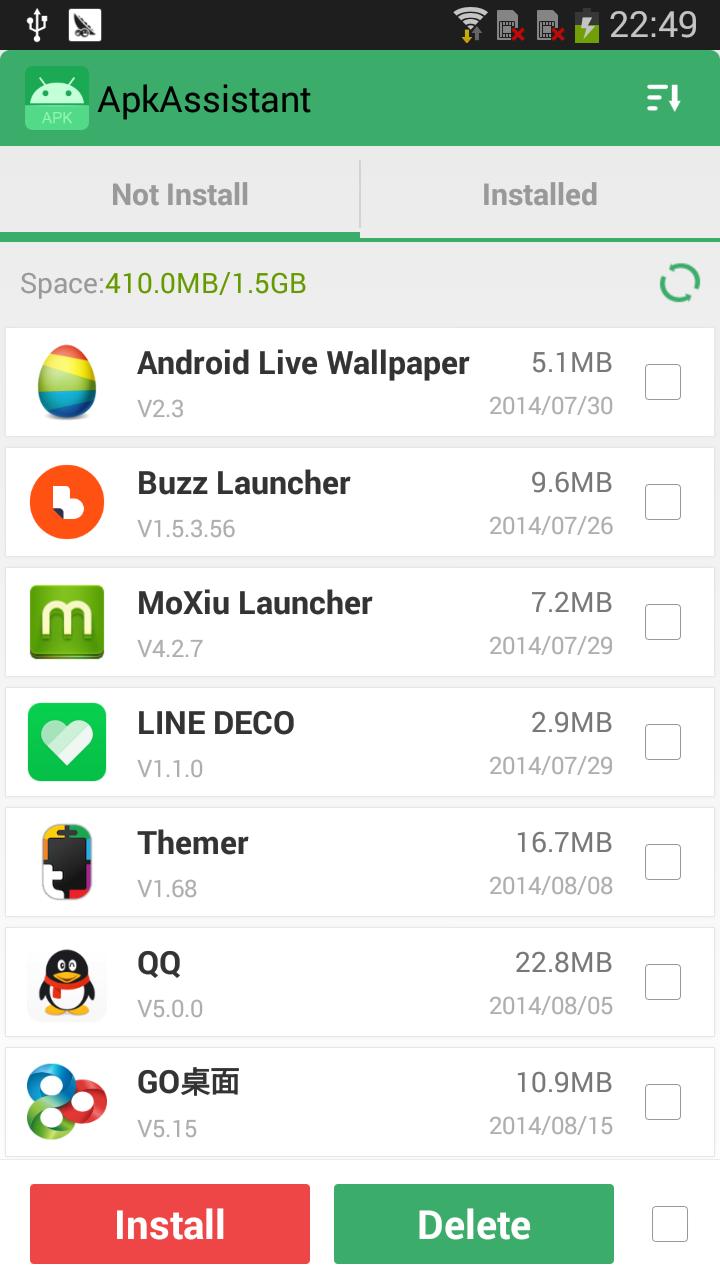Select the GO桌面 launcher icon
This screenshot has width=720, height=1280.
tap(67, 1101)
